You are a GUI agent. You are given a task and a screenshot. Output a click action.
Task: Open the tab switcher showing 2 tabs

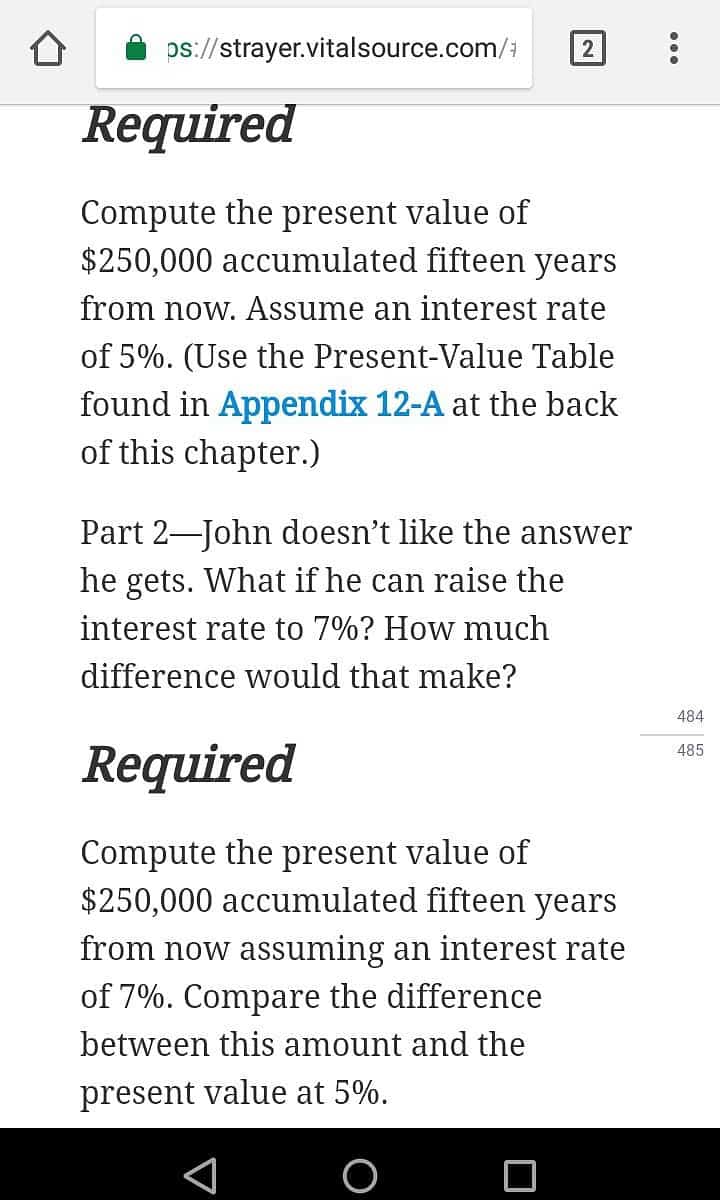point(587,48)
